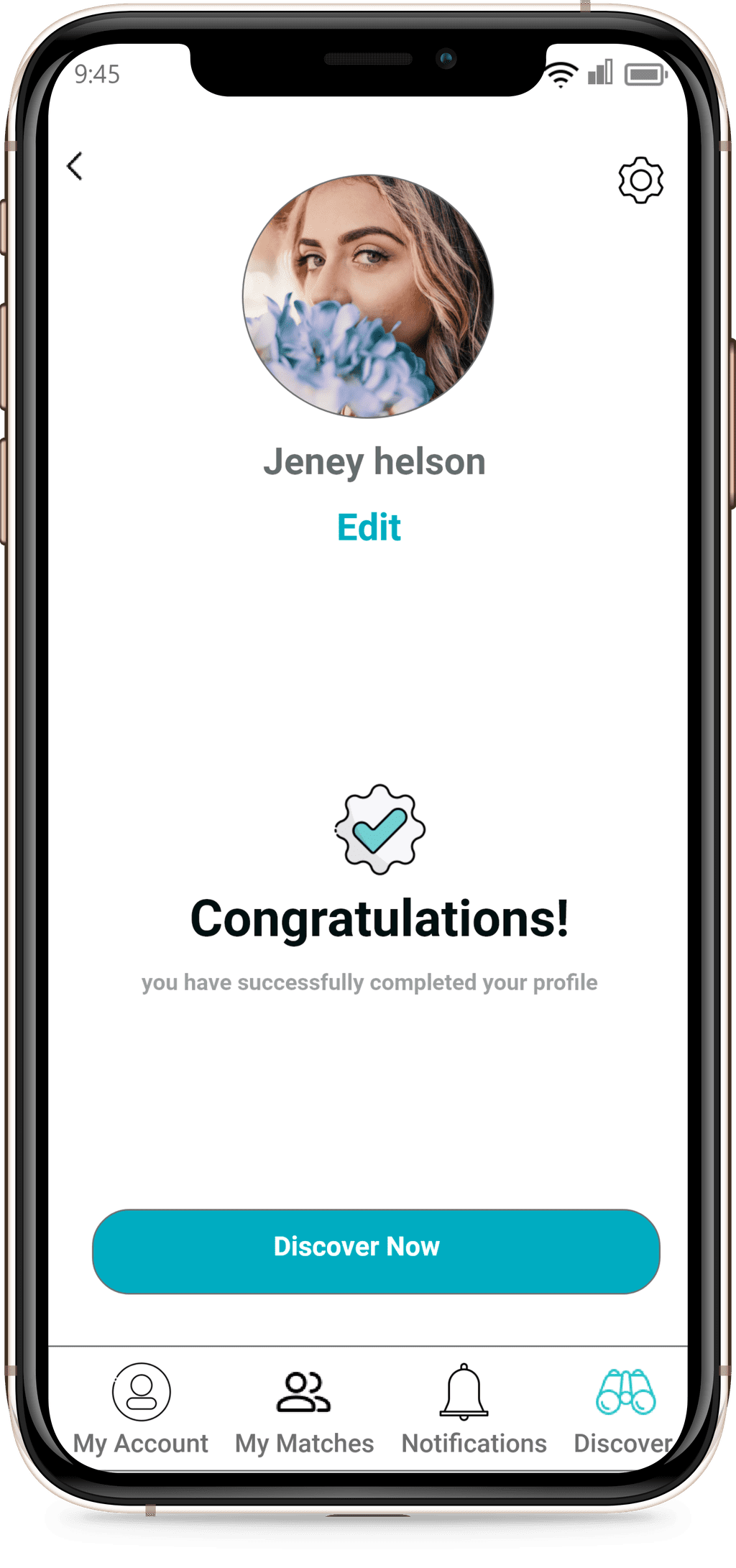View the Notifications tab

474,1410
